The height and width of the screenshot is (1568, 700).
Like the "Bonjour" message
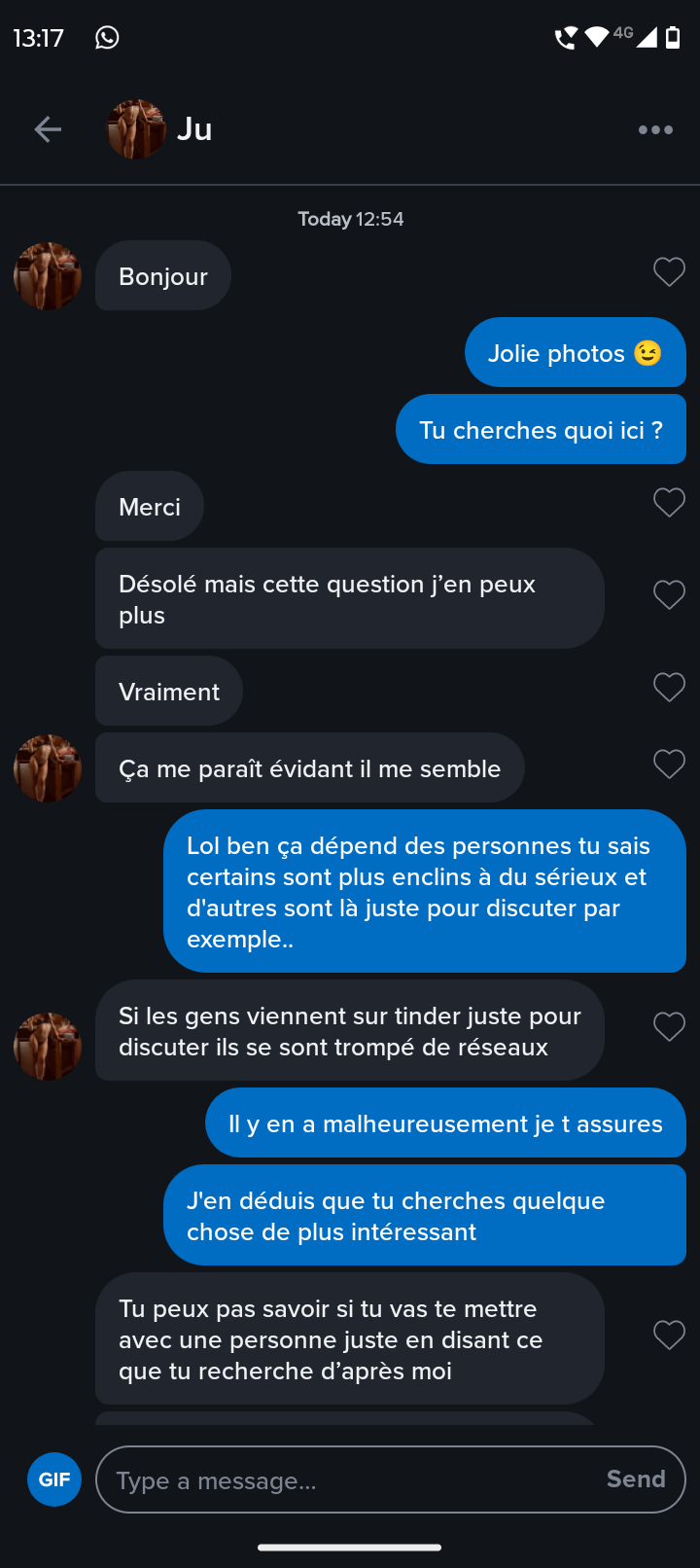click(669, 271)
